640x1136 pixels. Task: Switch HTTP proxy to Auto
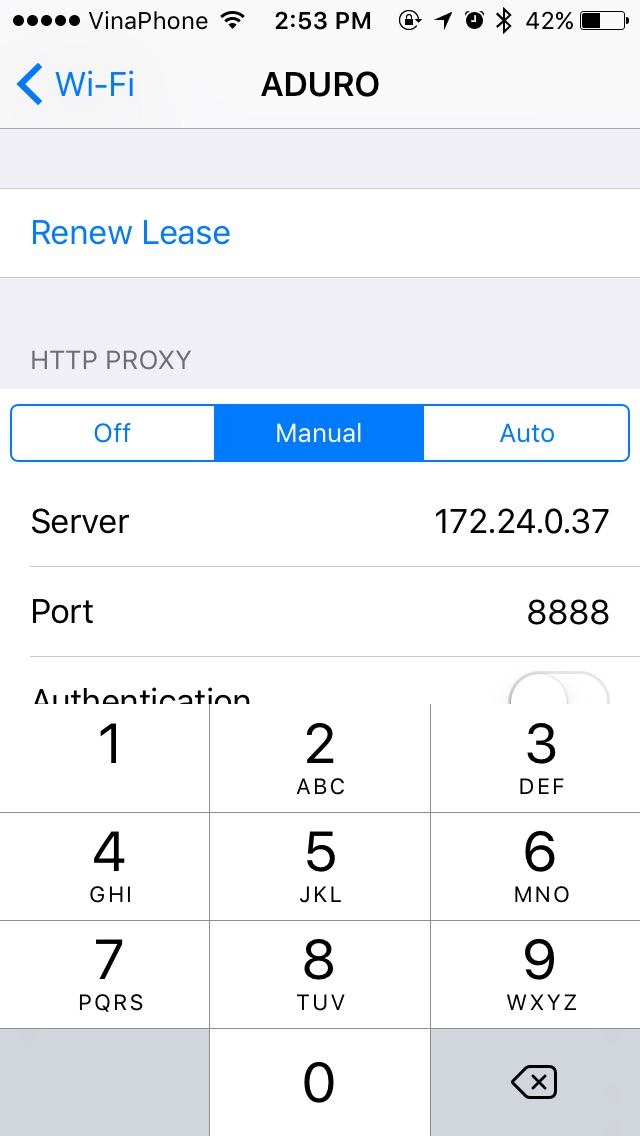click(x=527, y=433)
